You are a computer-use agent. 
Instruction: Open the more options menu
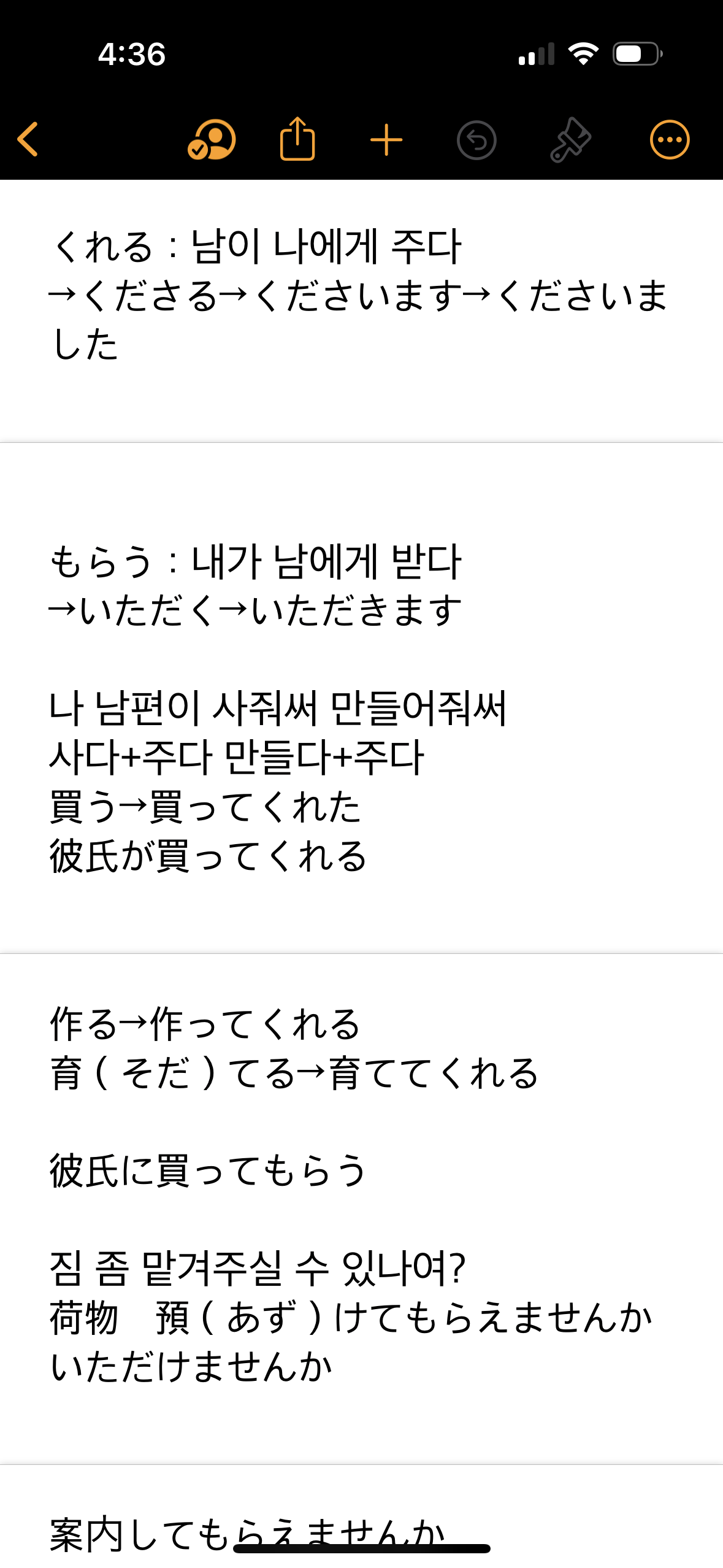point(669,140)
